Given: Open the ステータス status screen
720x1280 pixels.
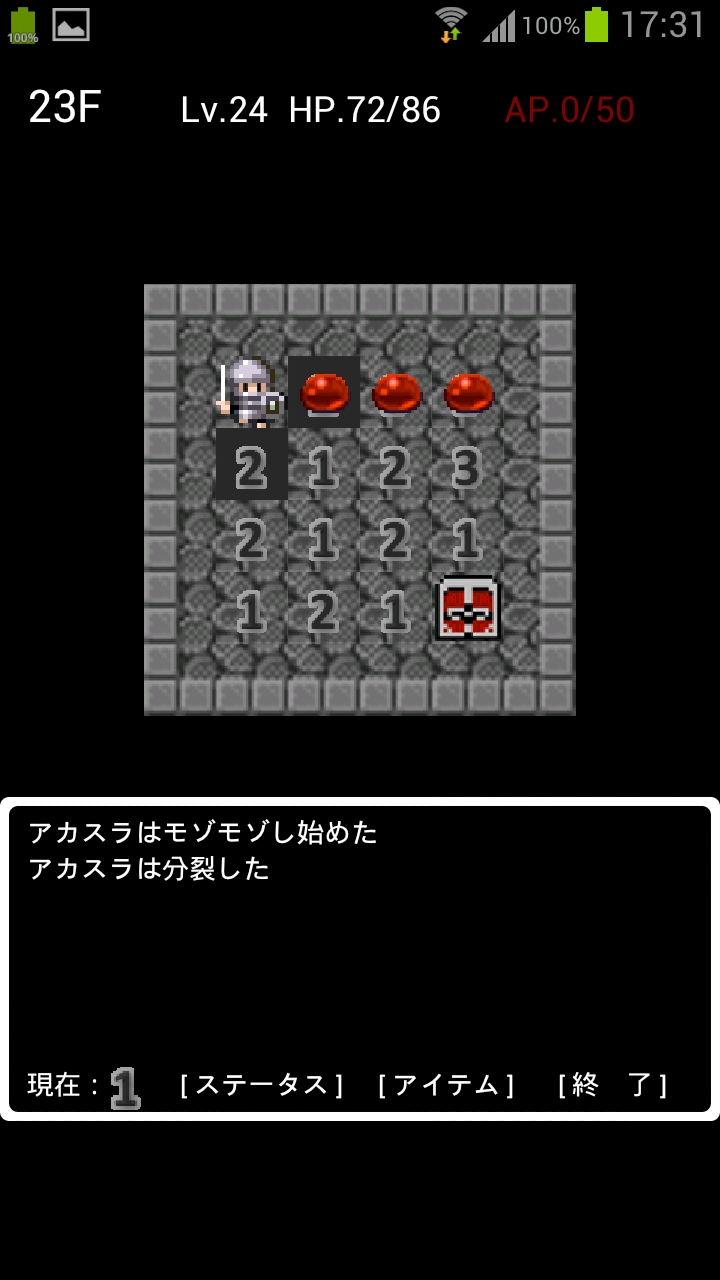Looking at the screenshot, I should tap(261, 1085).
